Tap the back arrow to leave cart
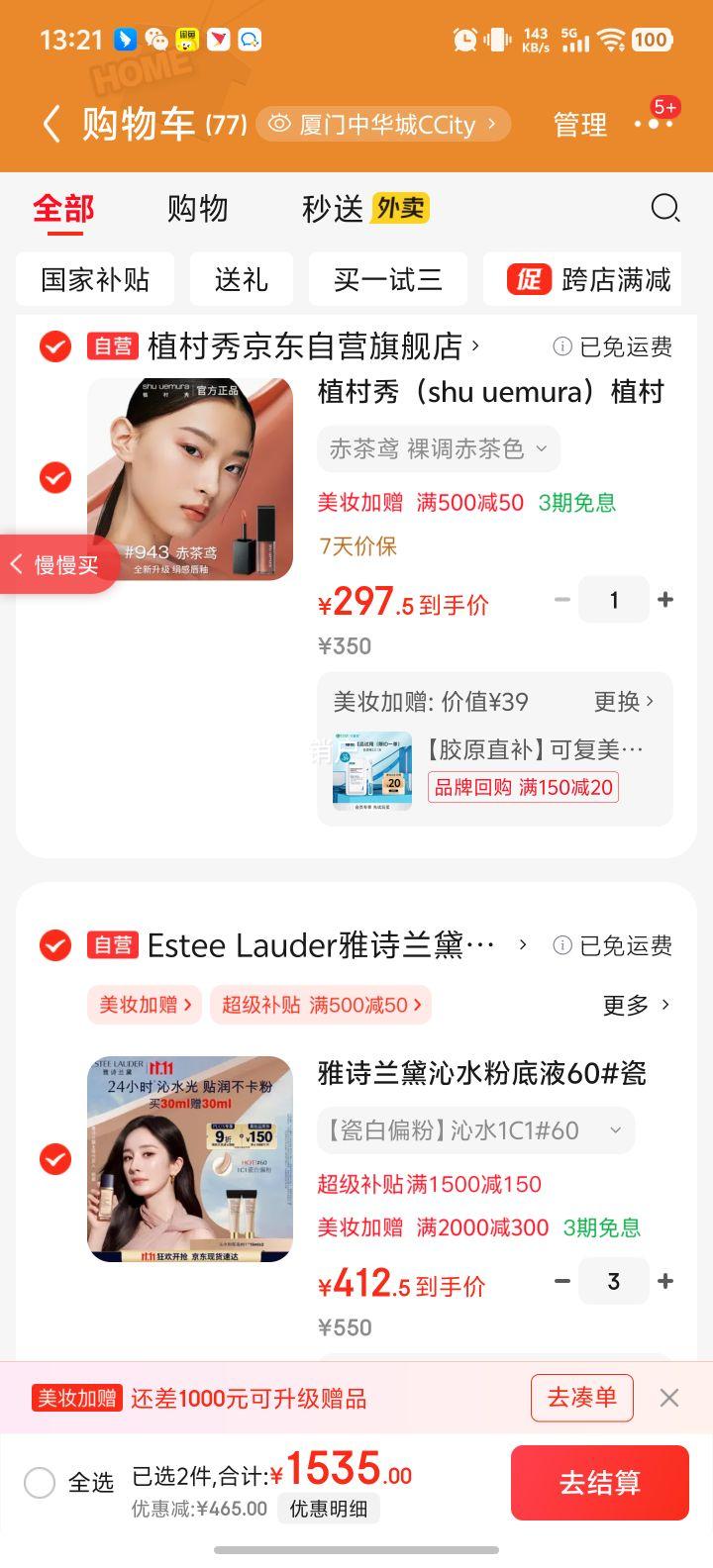 pos(52,123)
